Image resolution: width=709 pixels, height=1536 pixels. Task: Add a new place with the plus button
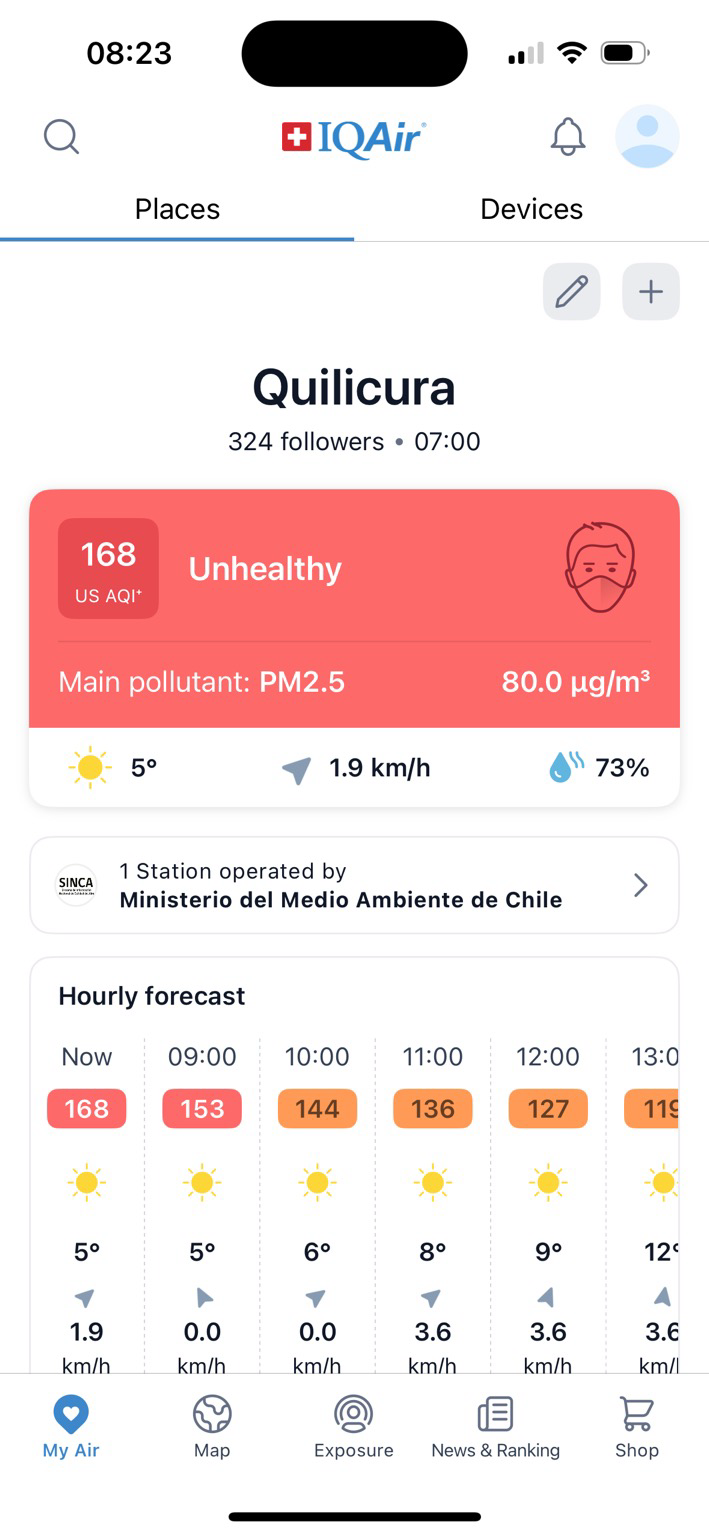(x=651, y=292)
